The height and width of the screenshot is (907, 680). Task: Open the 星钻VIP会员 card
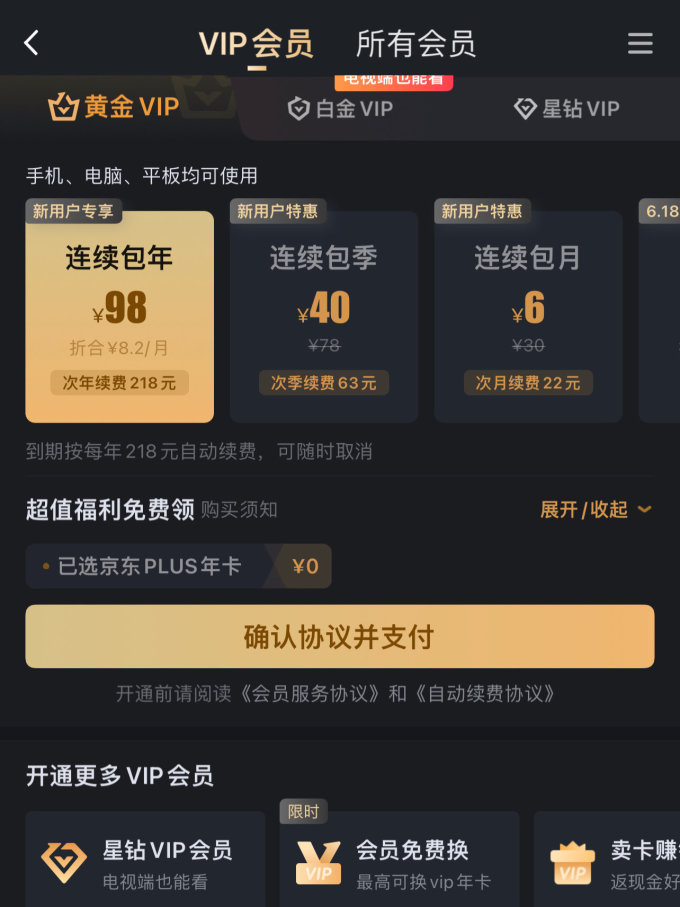pyautogui.click(x=145, y=861)
